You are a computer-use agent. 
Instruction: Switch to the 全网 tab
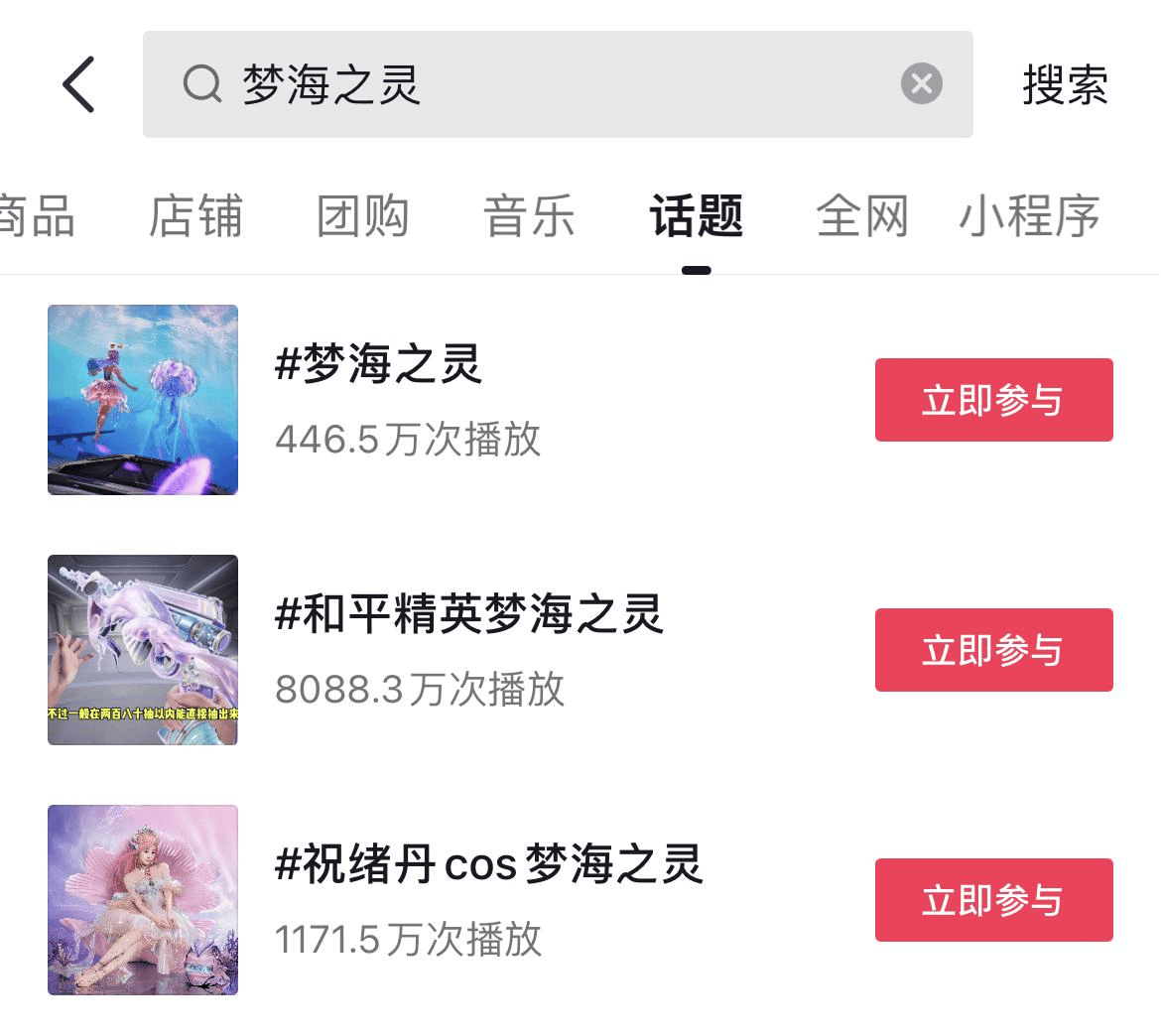tap(862, 216)
